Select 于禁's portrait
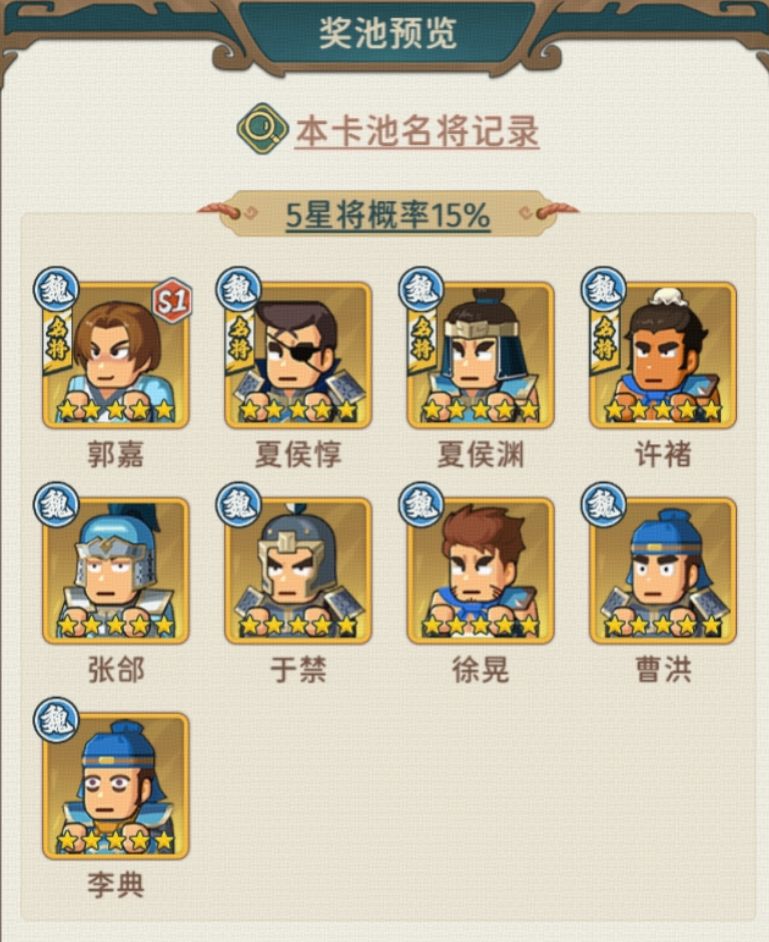The image size is (769, 942). [x=295, y=570]
